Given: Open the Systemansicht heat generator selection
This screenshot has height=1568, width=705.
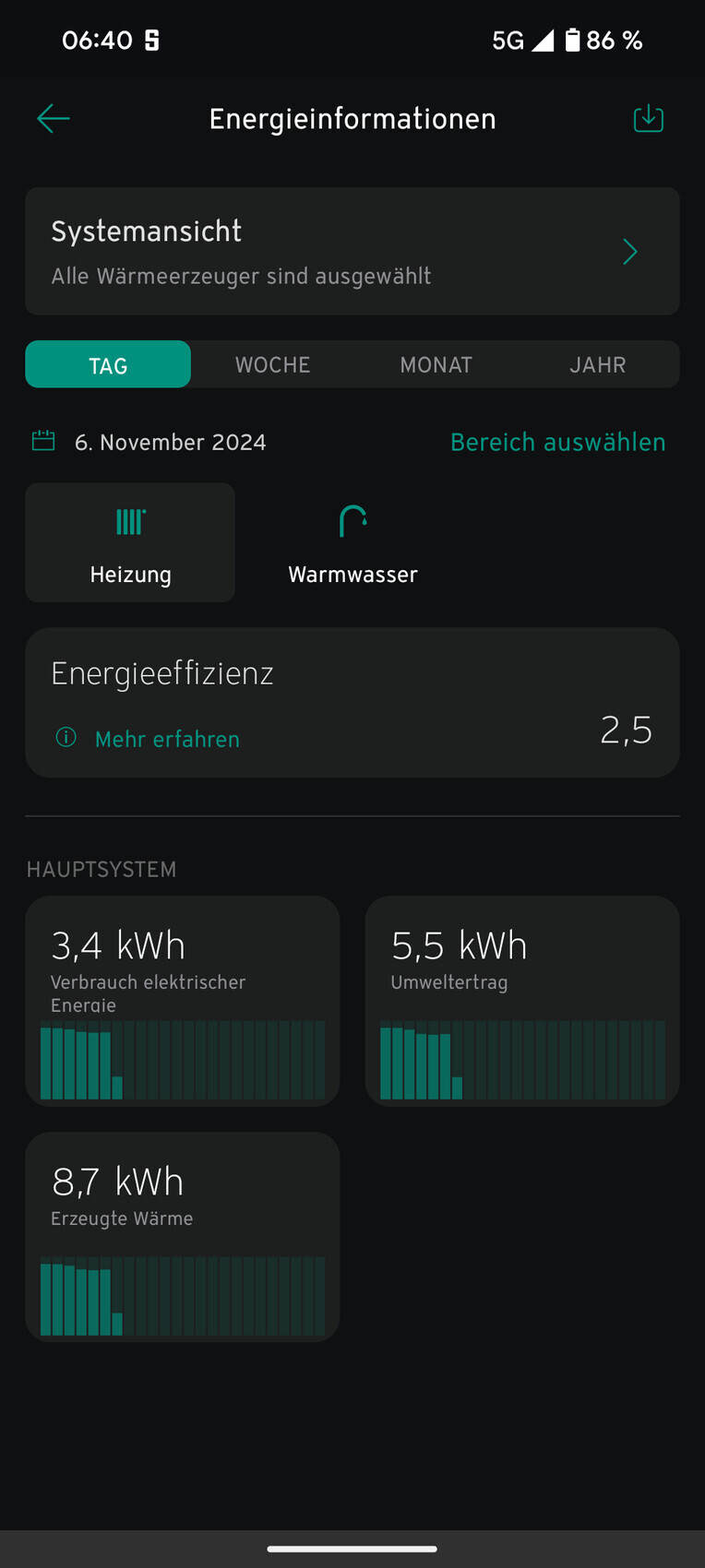Looking at the screenshot, I should point(352,251).
